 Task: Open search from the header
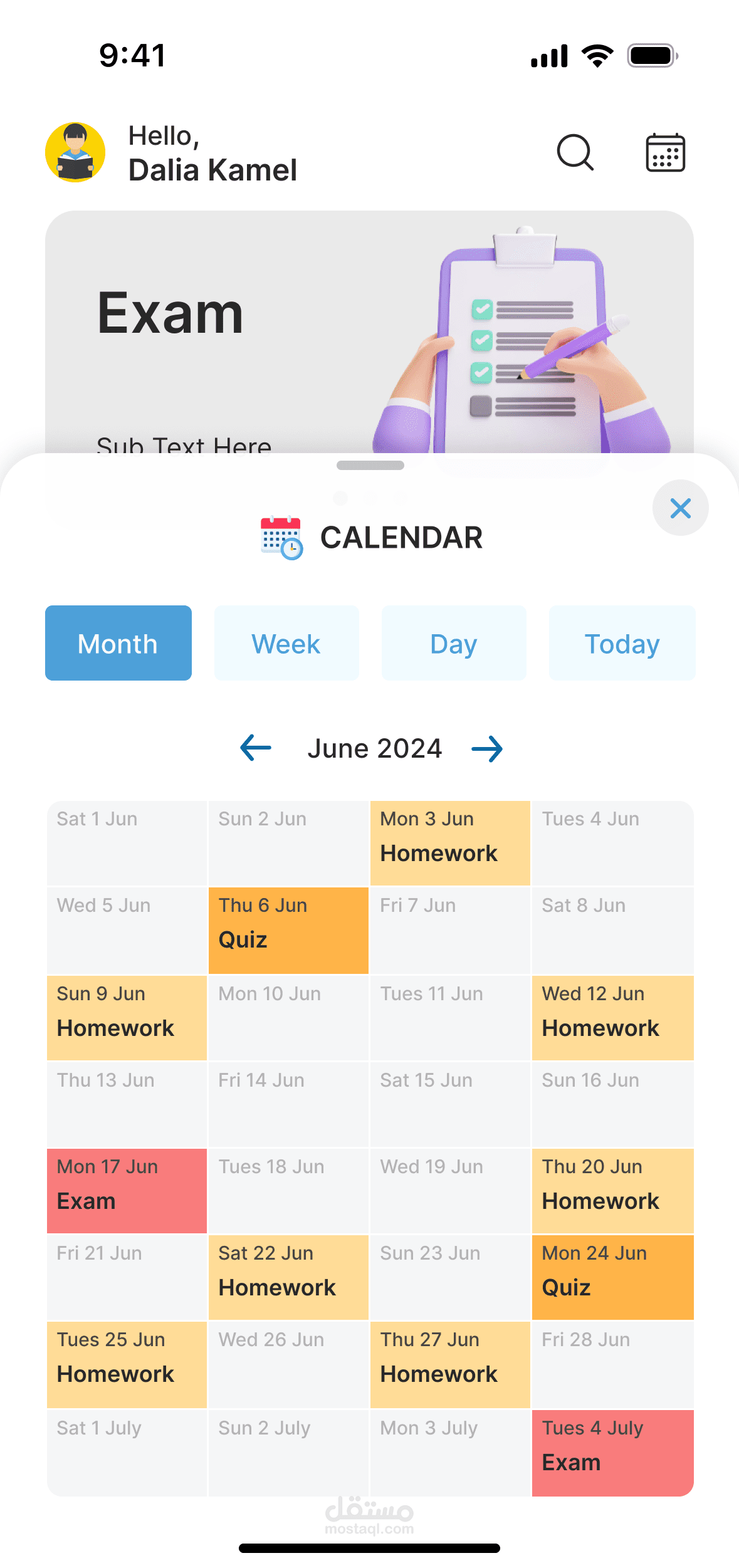[x=575, y=152]
